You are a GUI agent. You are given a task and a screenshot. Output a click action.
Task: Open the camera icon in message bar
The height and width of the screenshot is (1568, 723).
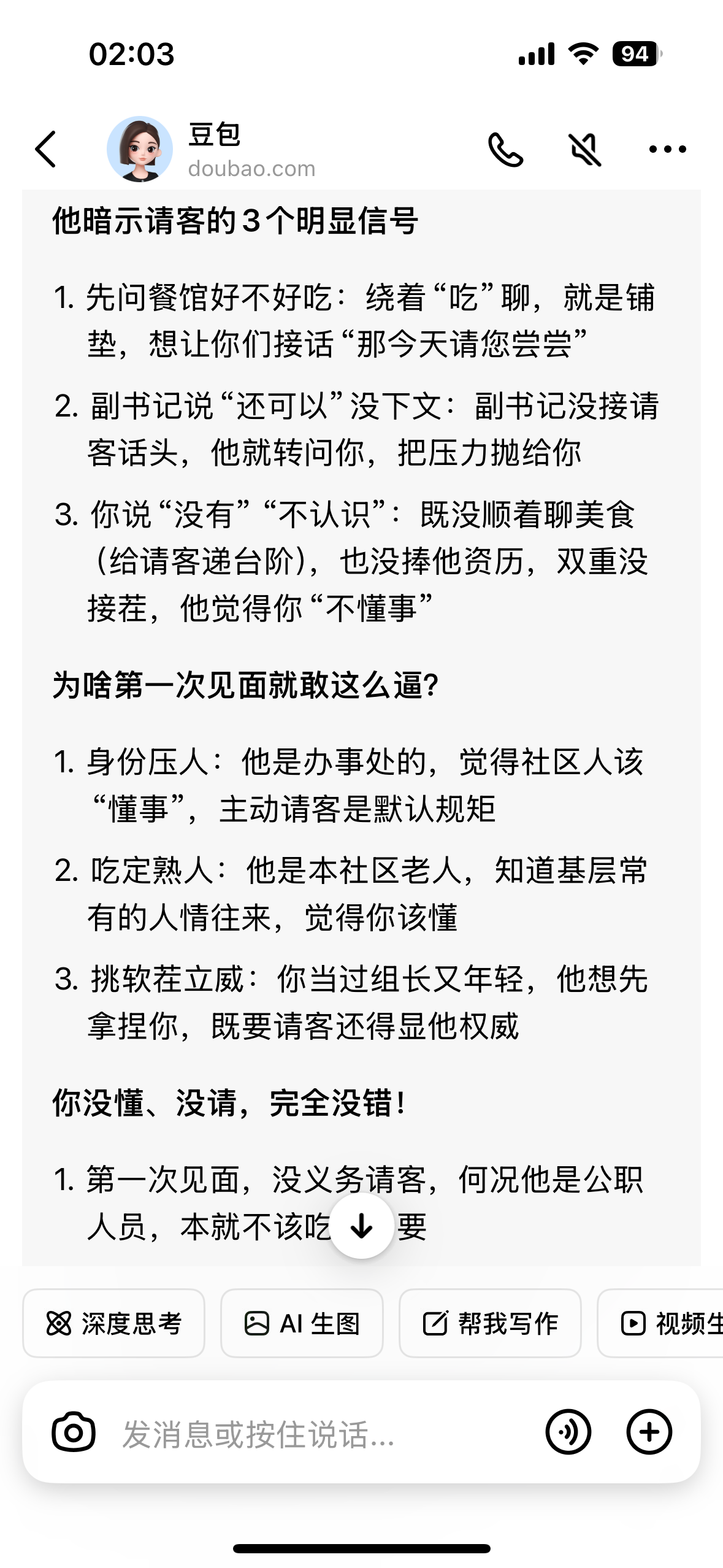click(74, 1432)
